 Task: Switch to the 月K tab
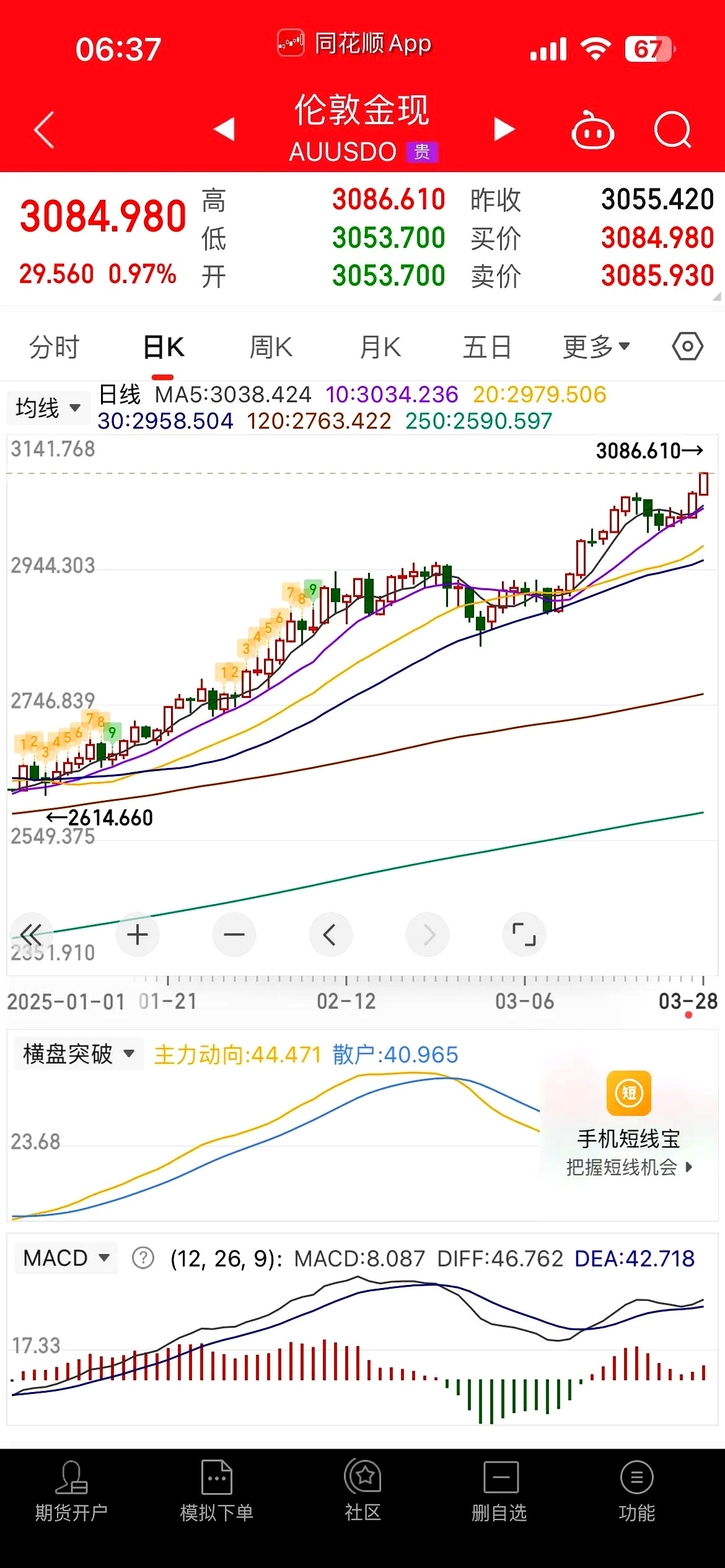pyautogui.click(x=380, y=347)
